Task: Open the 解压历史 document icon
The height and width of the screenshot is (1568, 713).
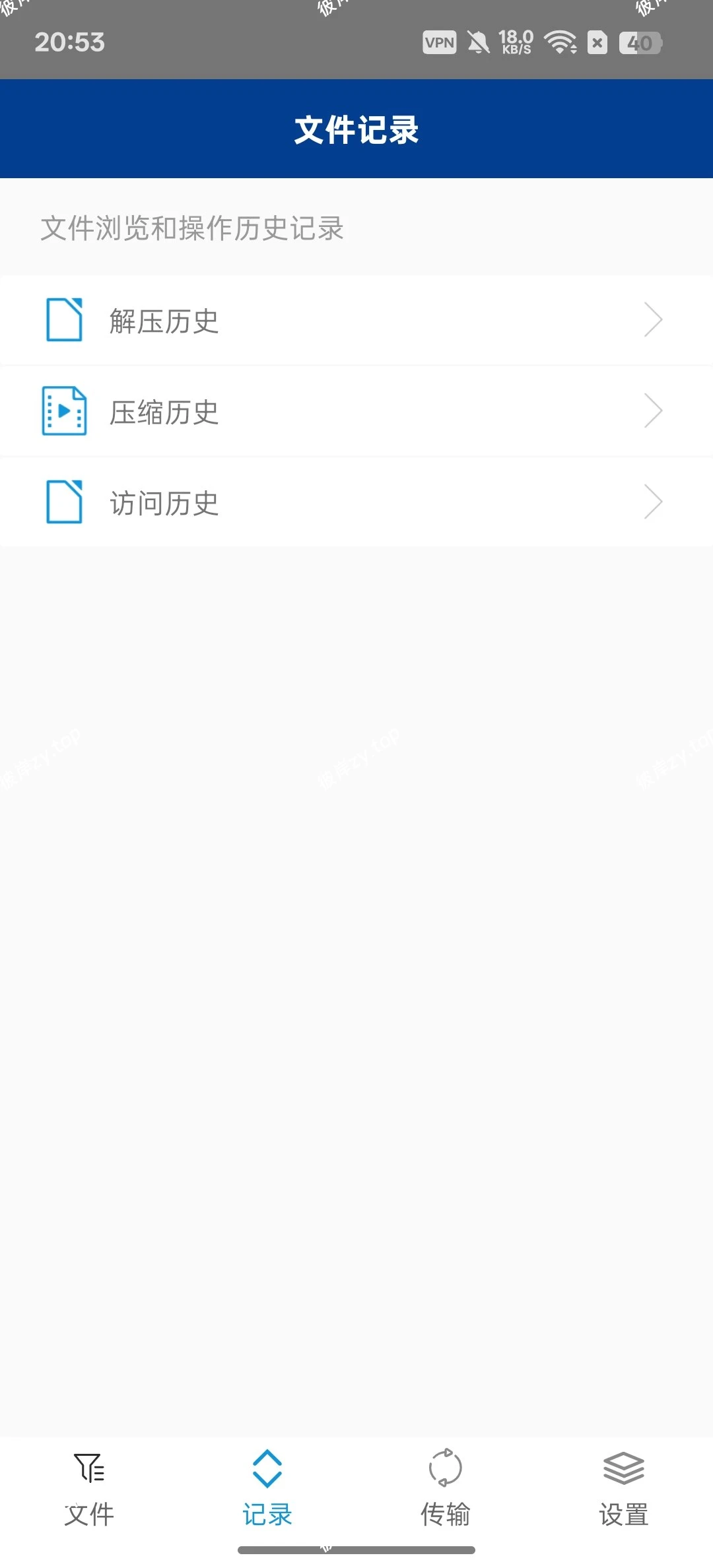Action: pyautogui.click(x=63, y=319)
